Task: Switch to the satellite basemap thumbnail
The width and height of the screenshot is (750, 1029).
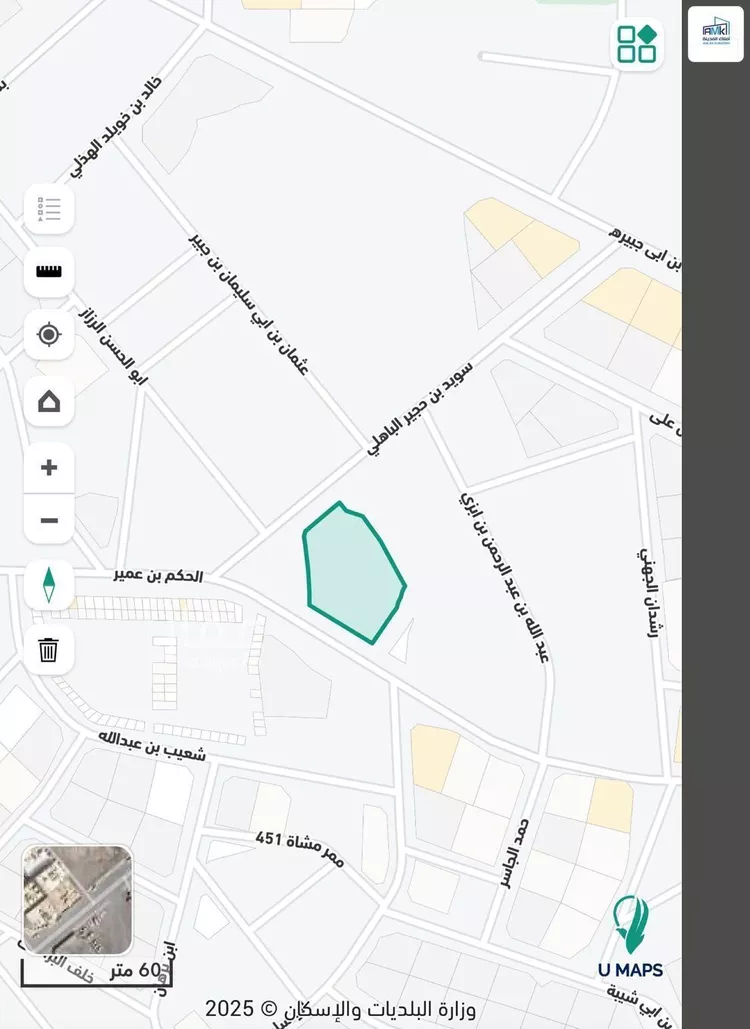Action: click(77, 899)
